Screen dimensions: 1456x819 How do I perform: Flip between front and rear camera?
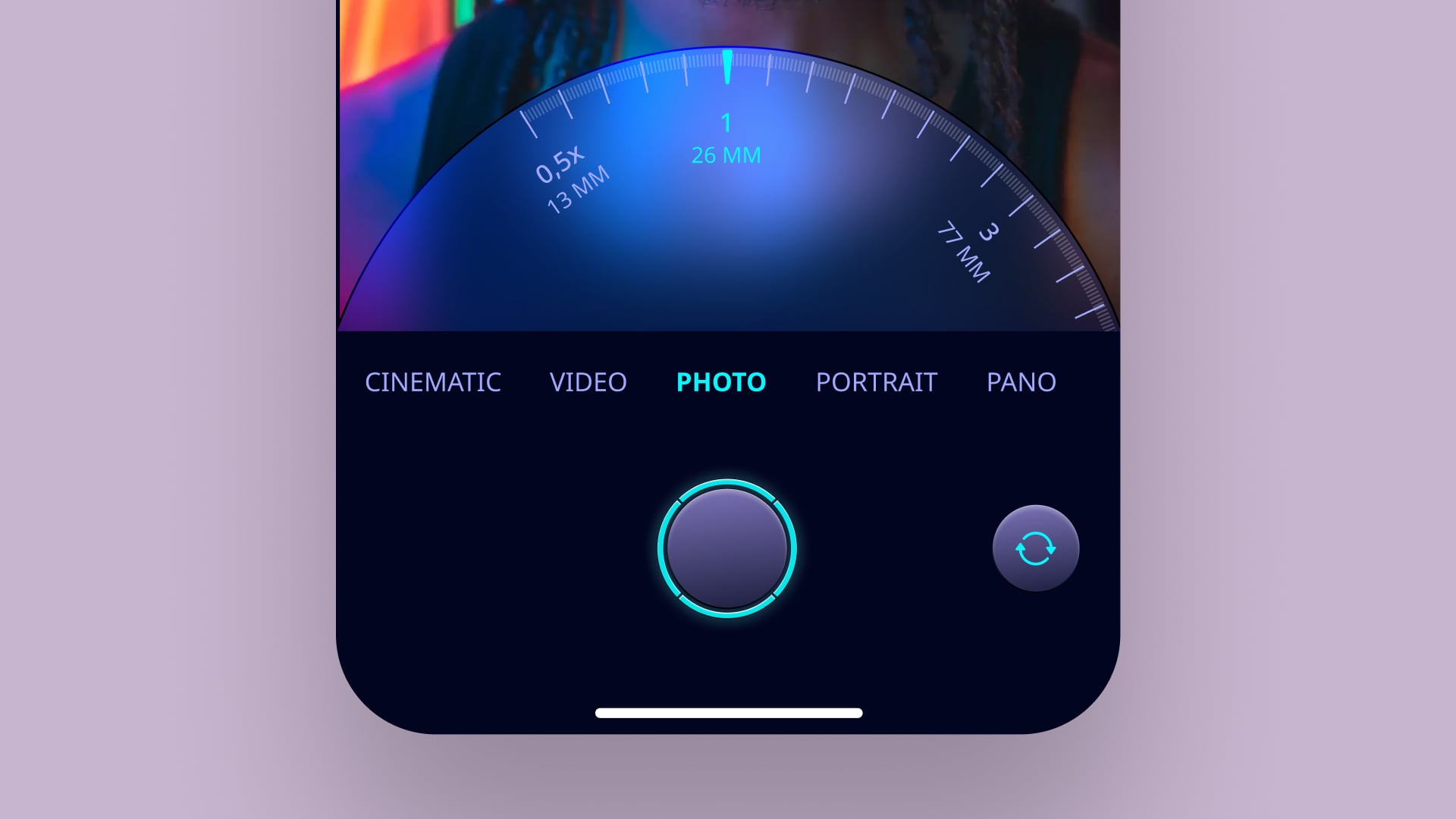point(1035,548)
